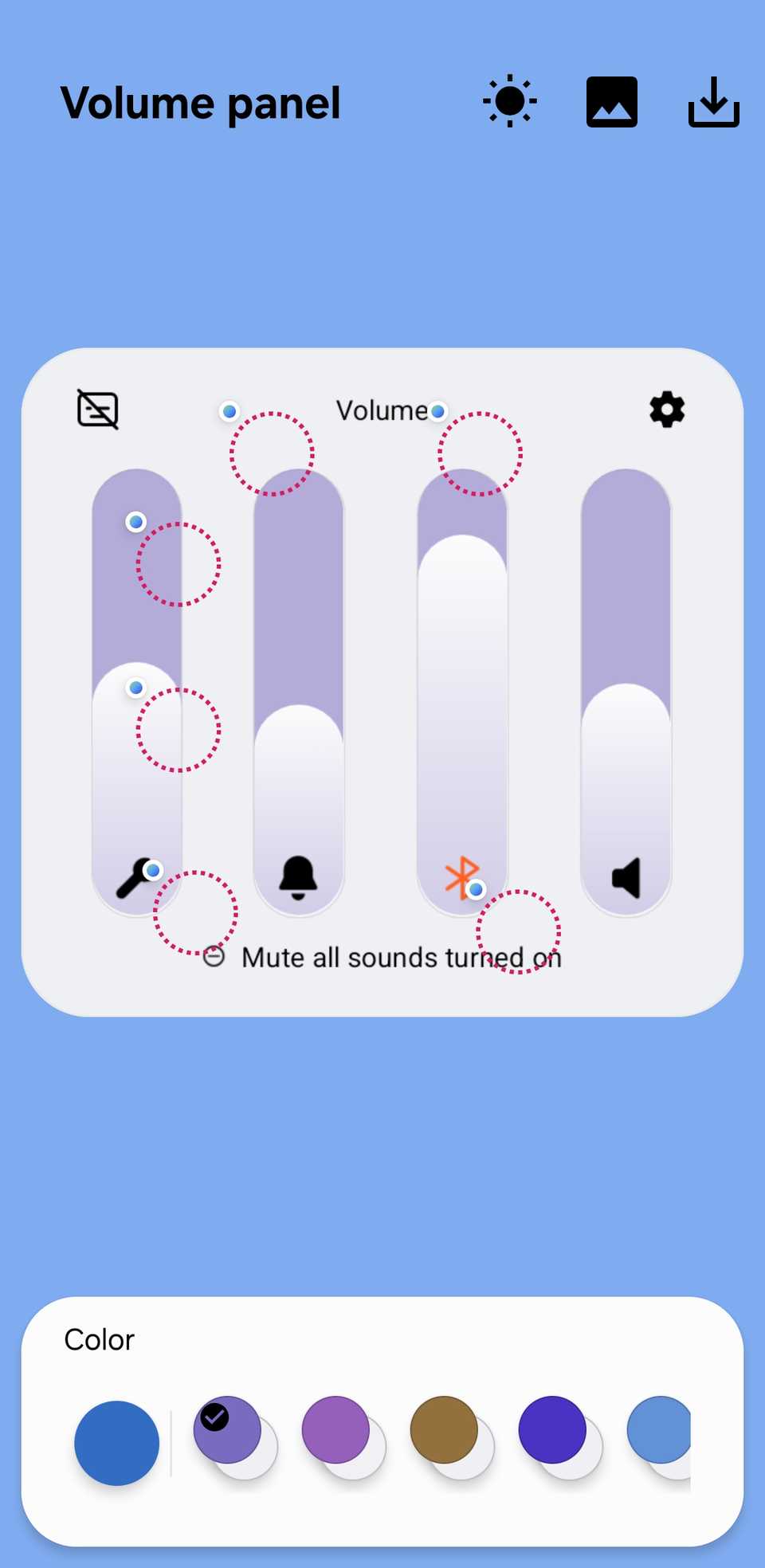765x1568 pixels.
Task: Toggle the brightness sun icon
Action: (x=510, y=102)
